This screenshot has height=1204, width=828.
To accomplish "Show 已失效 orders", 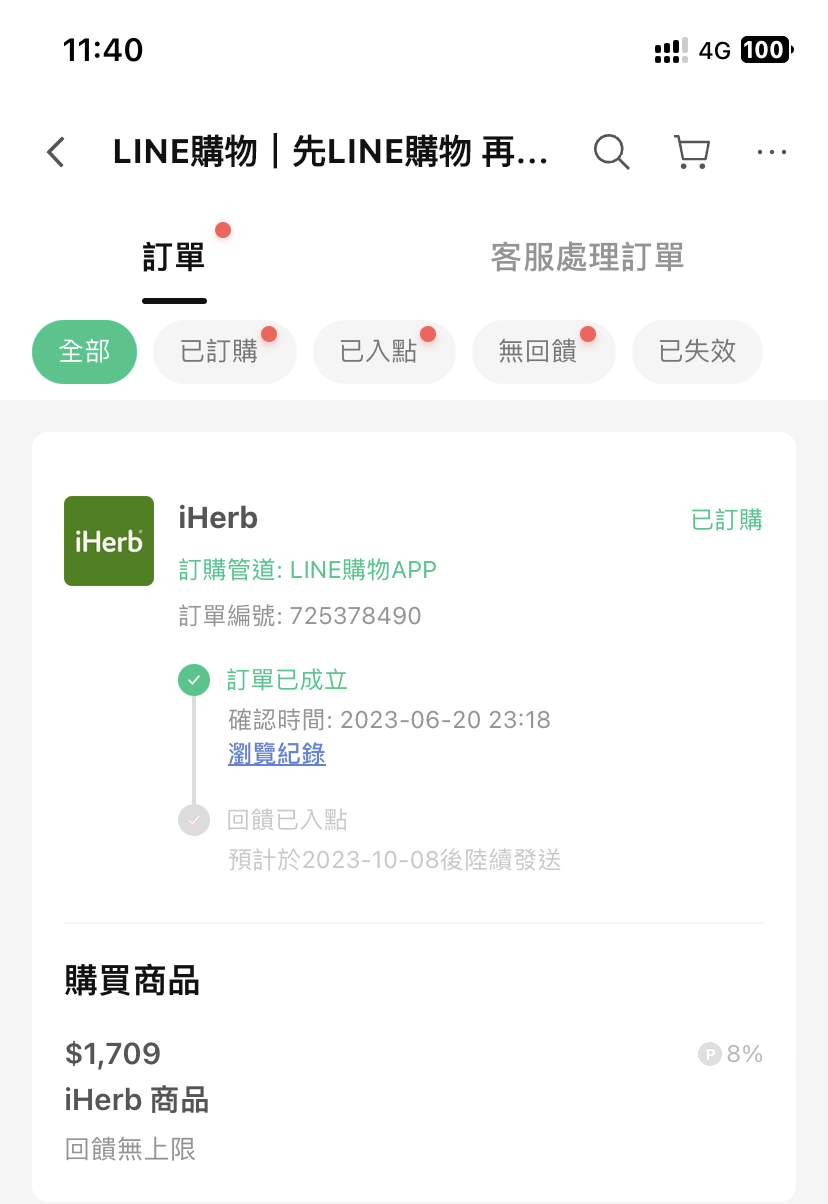I will point(697,352).
